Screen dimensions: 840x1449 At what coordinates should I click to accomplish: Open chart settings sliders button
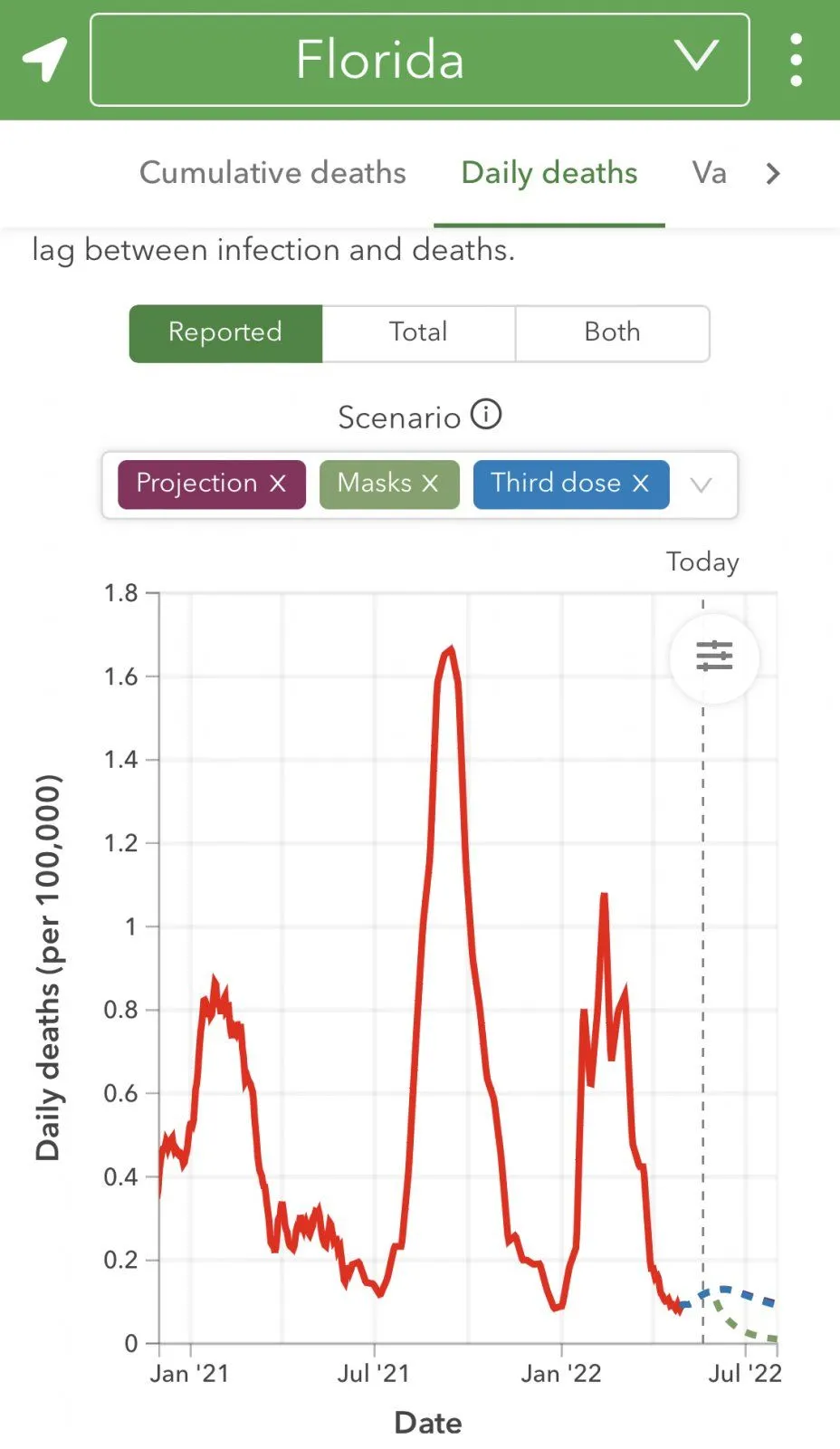(x=714, y=656)
